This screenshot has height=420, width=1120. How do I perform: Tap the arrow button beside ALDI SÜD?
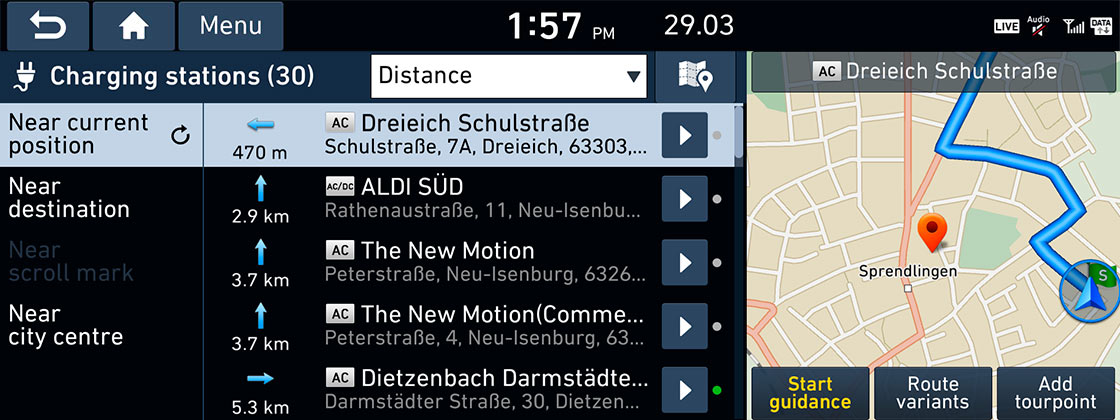point(685,198)
